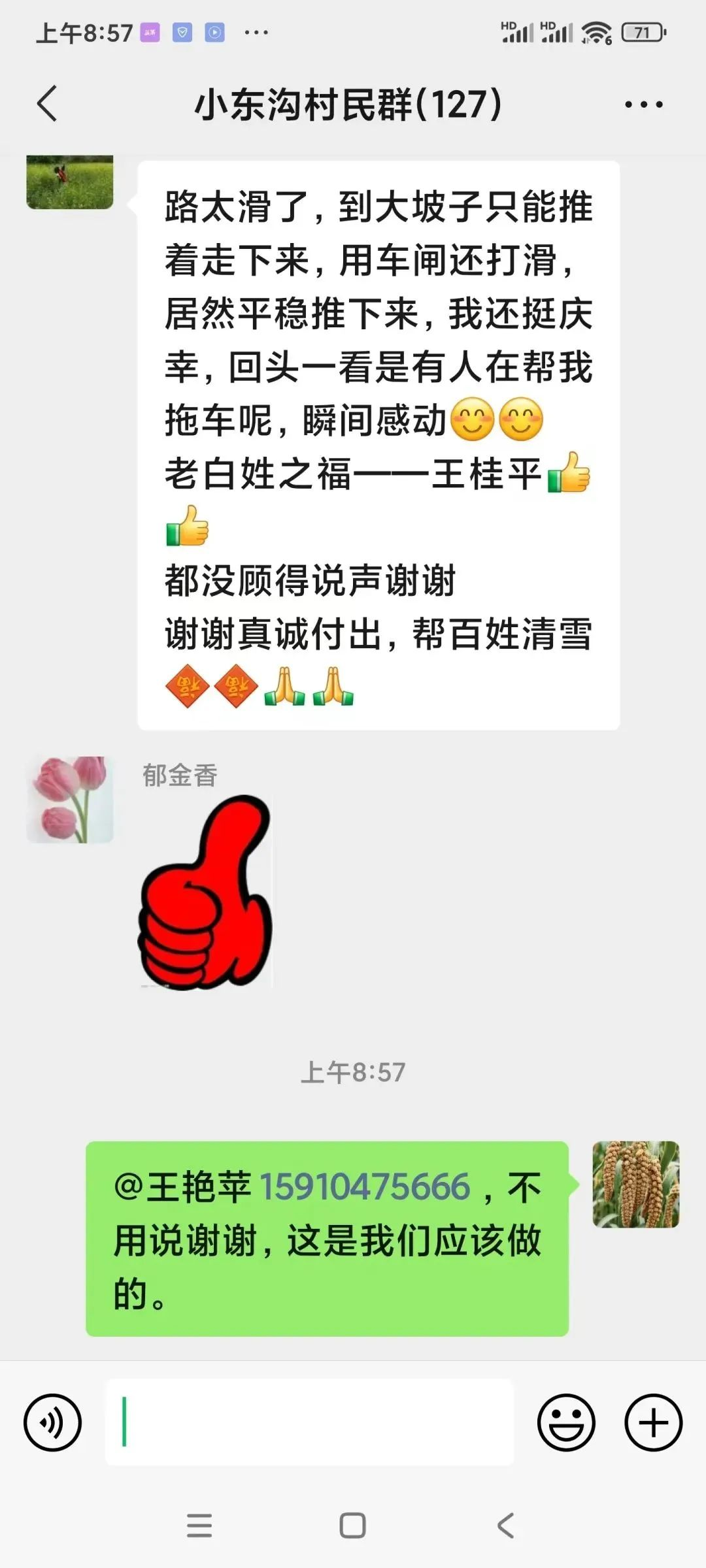Screen dimensions: 706x1568
Task: Open the plus attachment menu
Action: pos(653,1422)
